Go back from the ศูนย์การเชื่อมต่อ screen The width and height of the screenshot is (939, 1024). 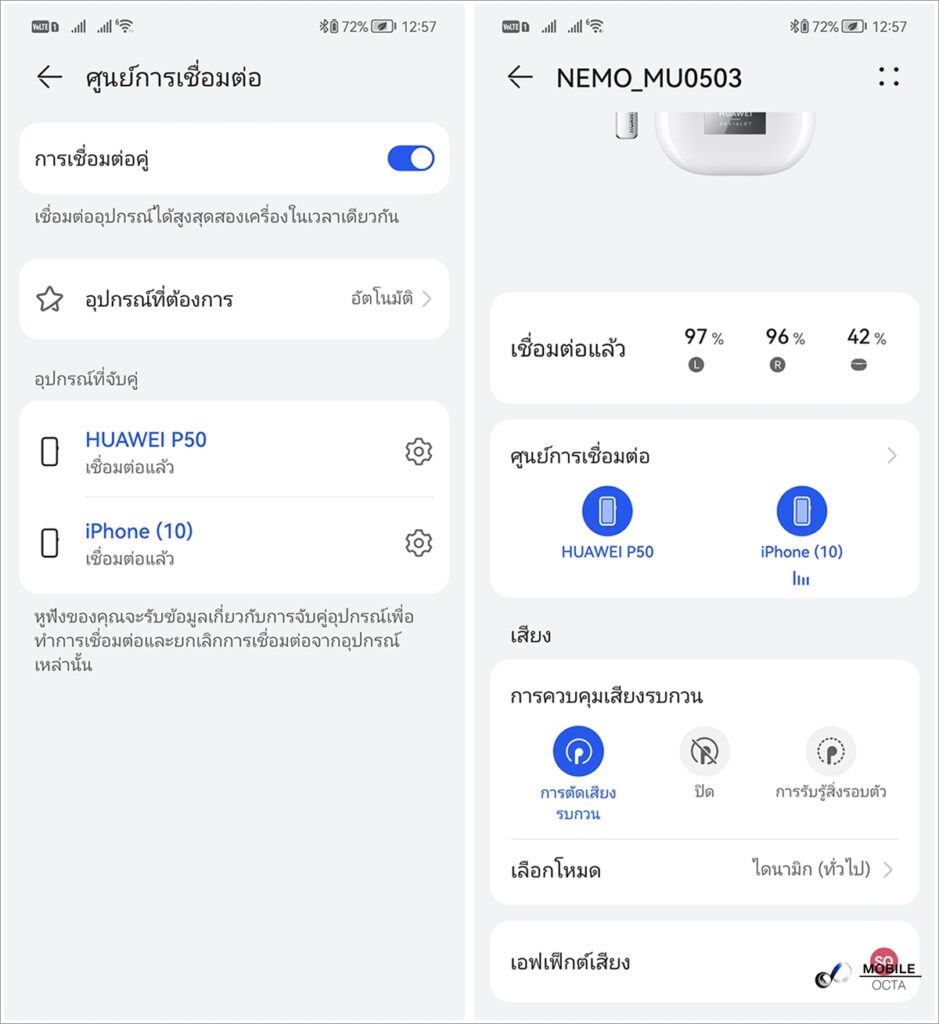click(x=49, y=77)
